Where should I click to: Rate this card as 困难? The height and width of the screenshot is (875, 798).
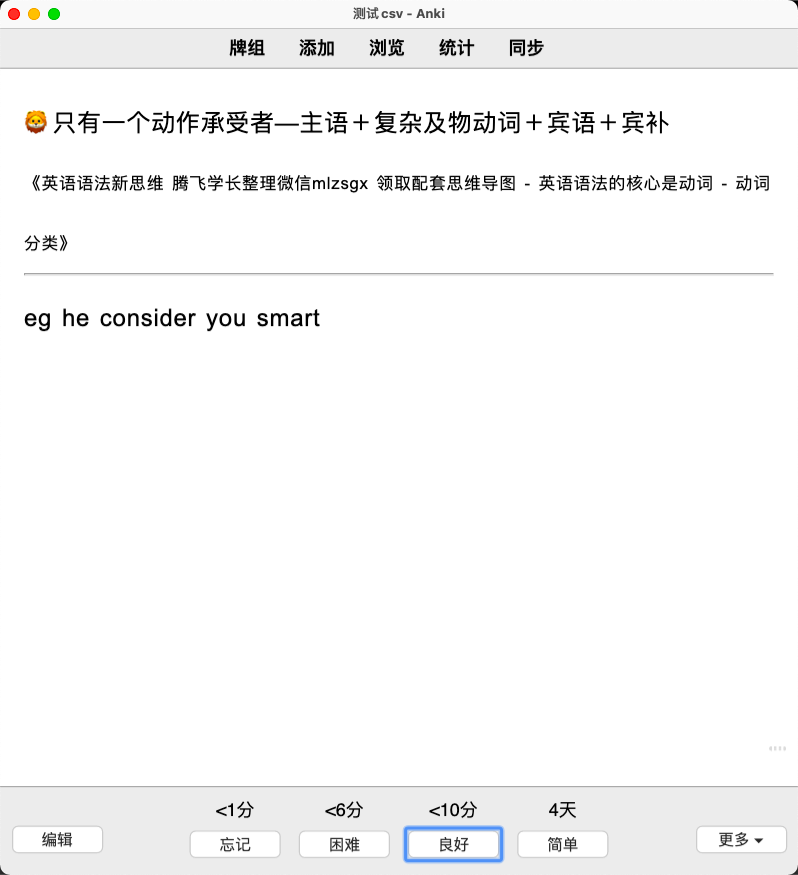point(344,844)
